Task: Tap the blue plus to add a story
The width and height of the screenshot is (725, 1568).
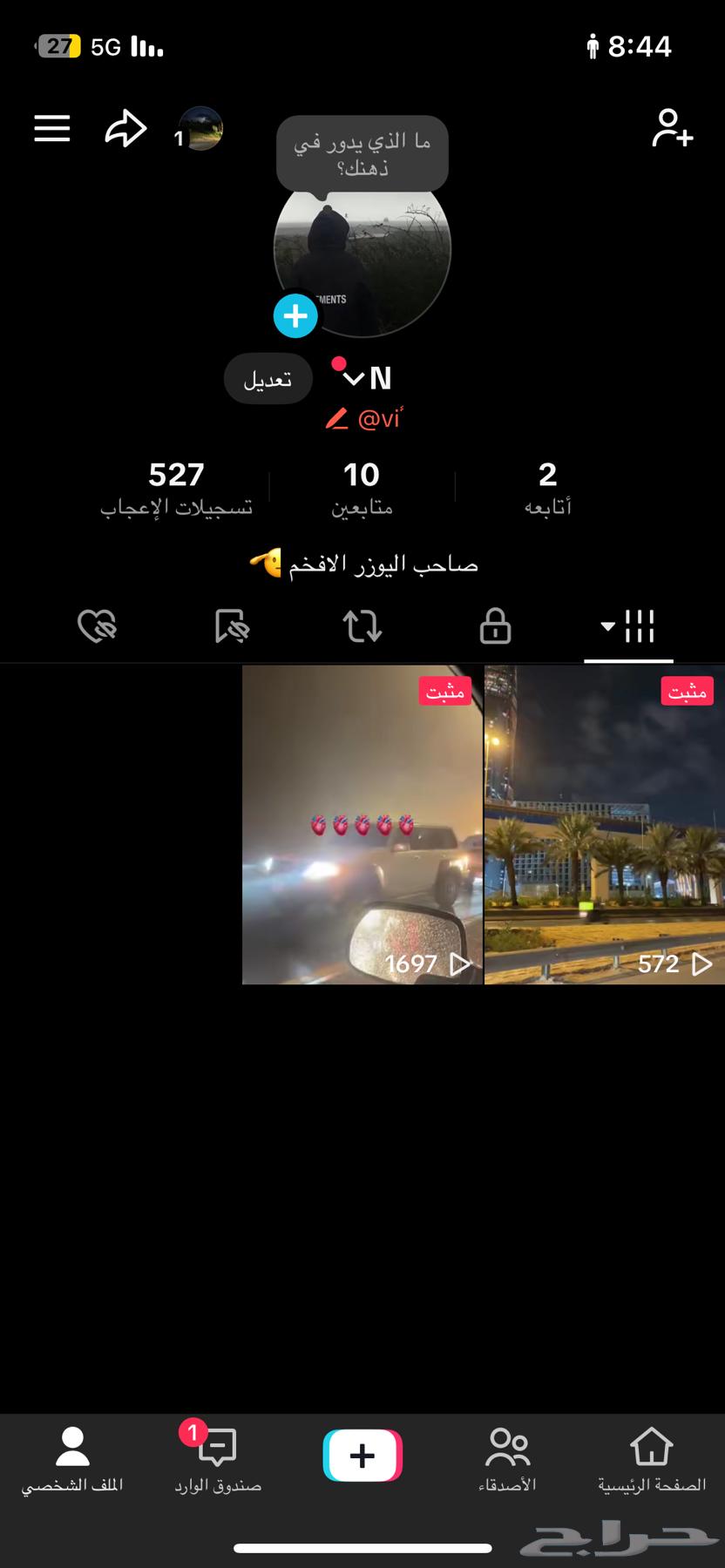Action: (x=295, y=315)
